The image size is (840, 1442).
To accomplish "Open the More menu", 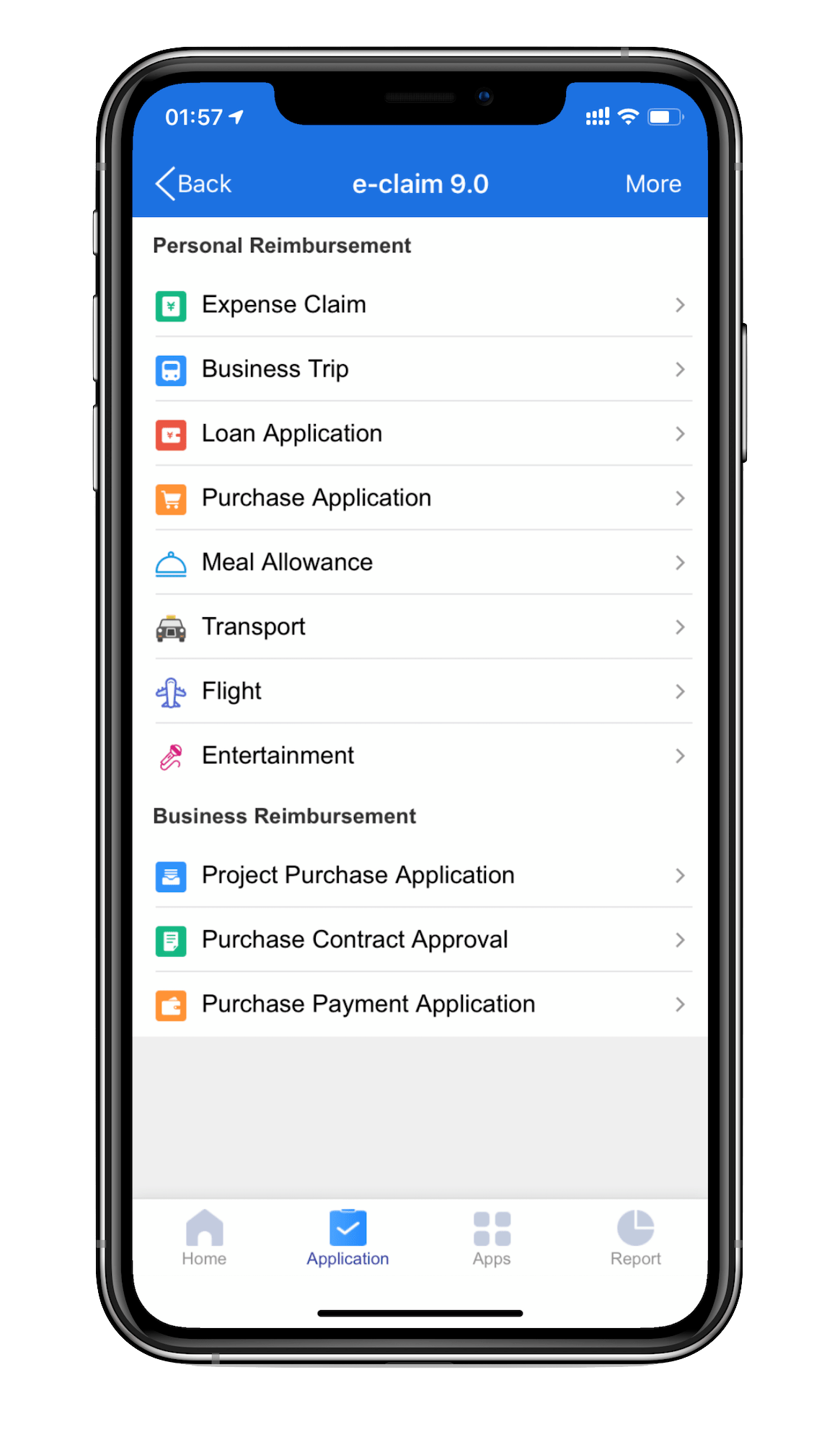I will [x=653, y=184].
